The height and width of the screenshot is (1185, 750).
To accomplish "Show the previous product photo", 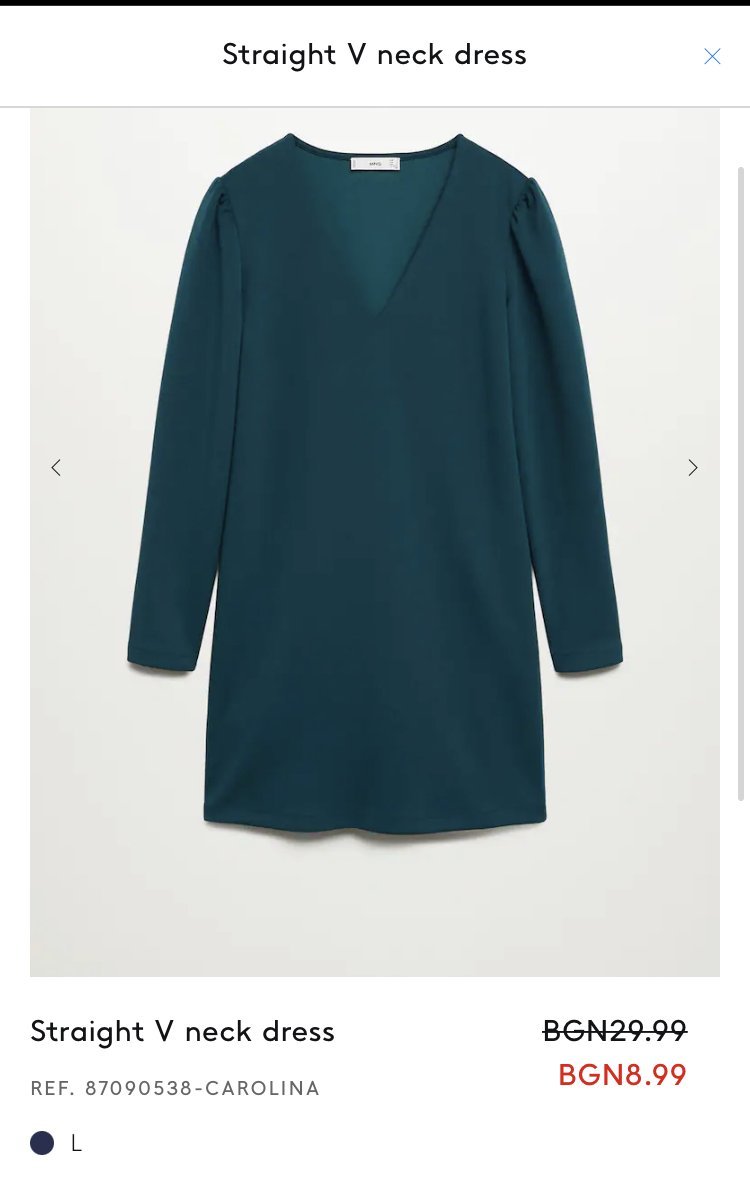I will point(56,467).
